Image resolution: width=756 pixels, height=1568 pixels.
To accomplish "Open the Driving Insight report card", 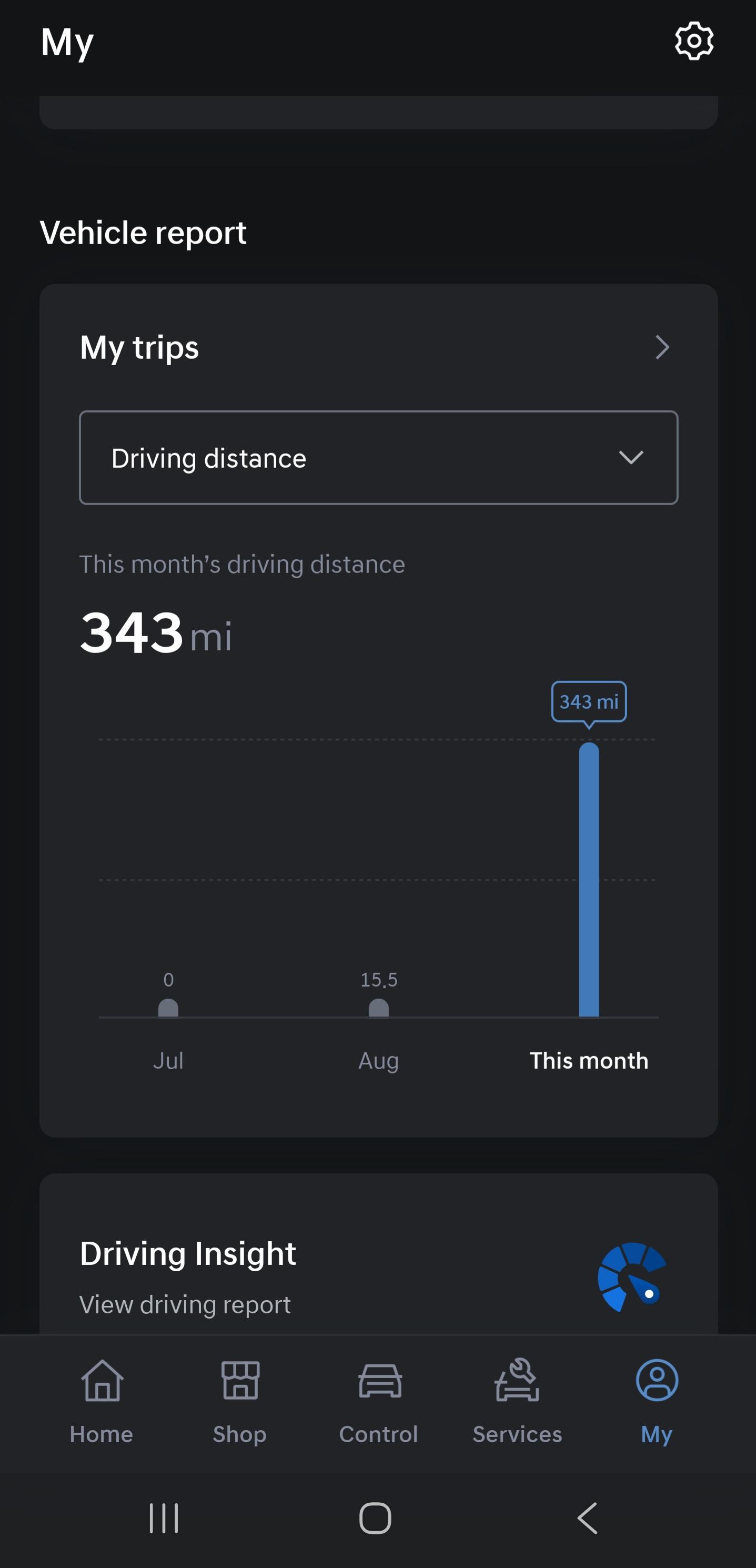I will 378,1272.
